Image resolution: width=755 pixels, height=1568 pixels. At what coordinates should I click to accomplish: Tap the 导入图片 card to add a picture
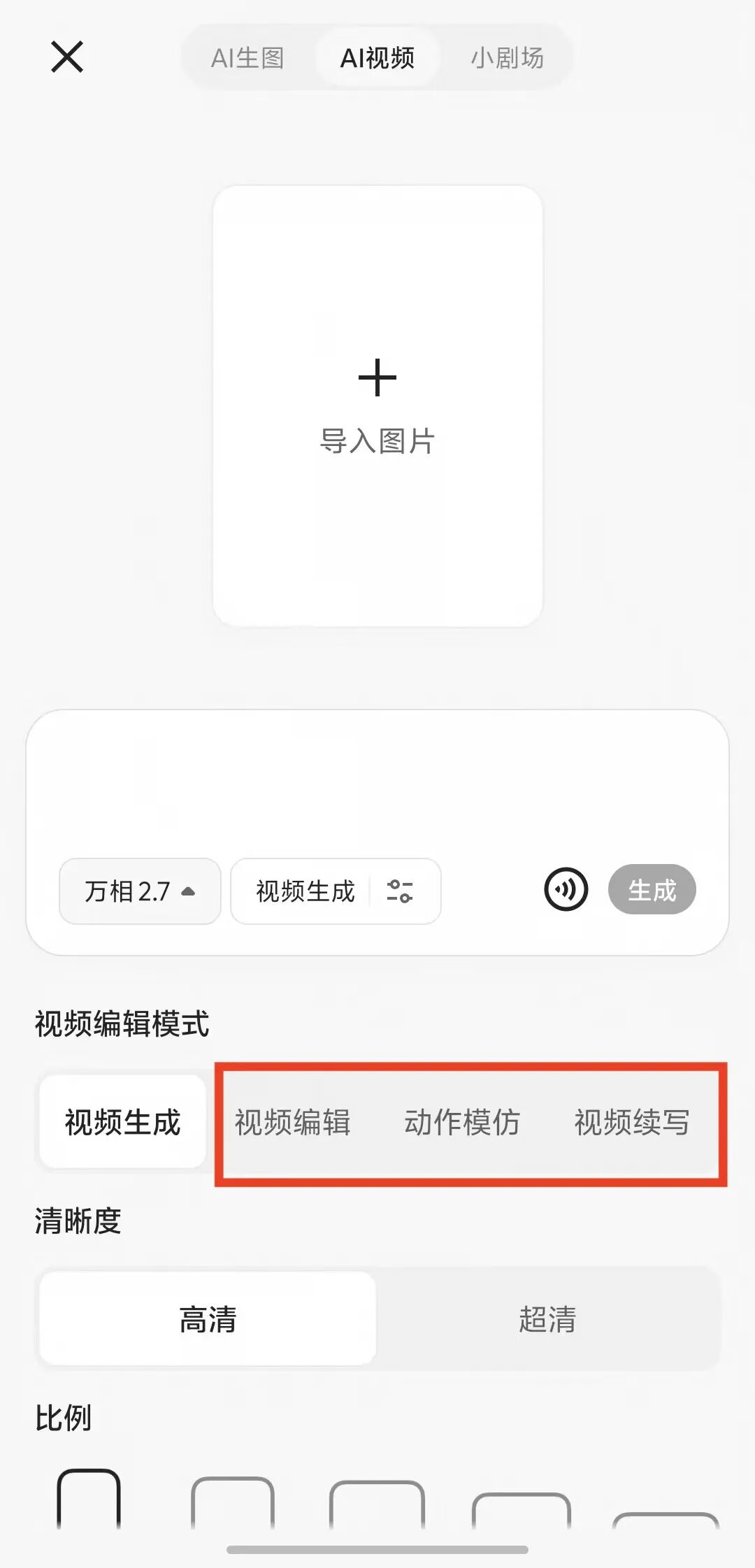pyautogui.click(x=377, y=405)
